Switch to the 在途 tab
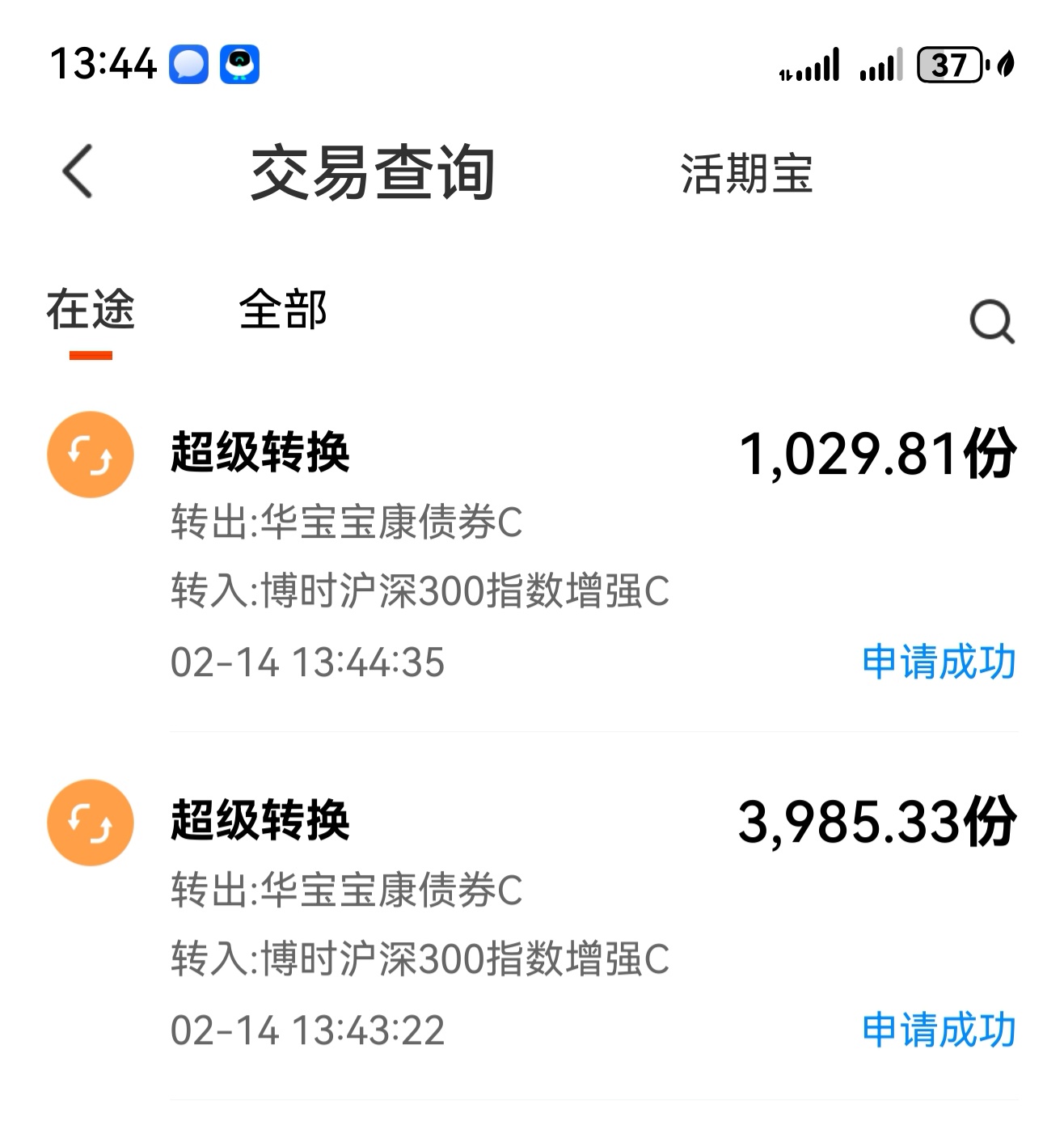This screenshot has height=1138, width=1064. click(x=91, y=311)
